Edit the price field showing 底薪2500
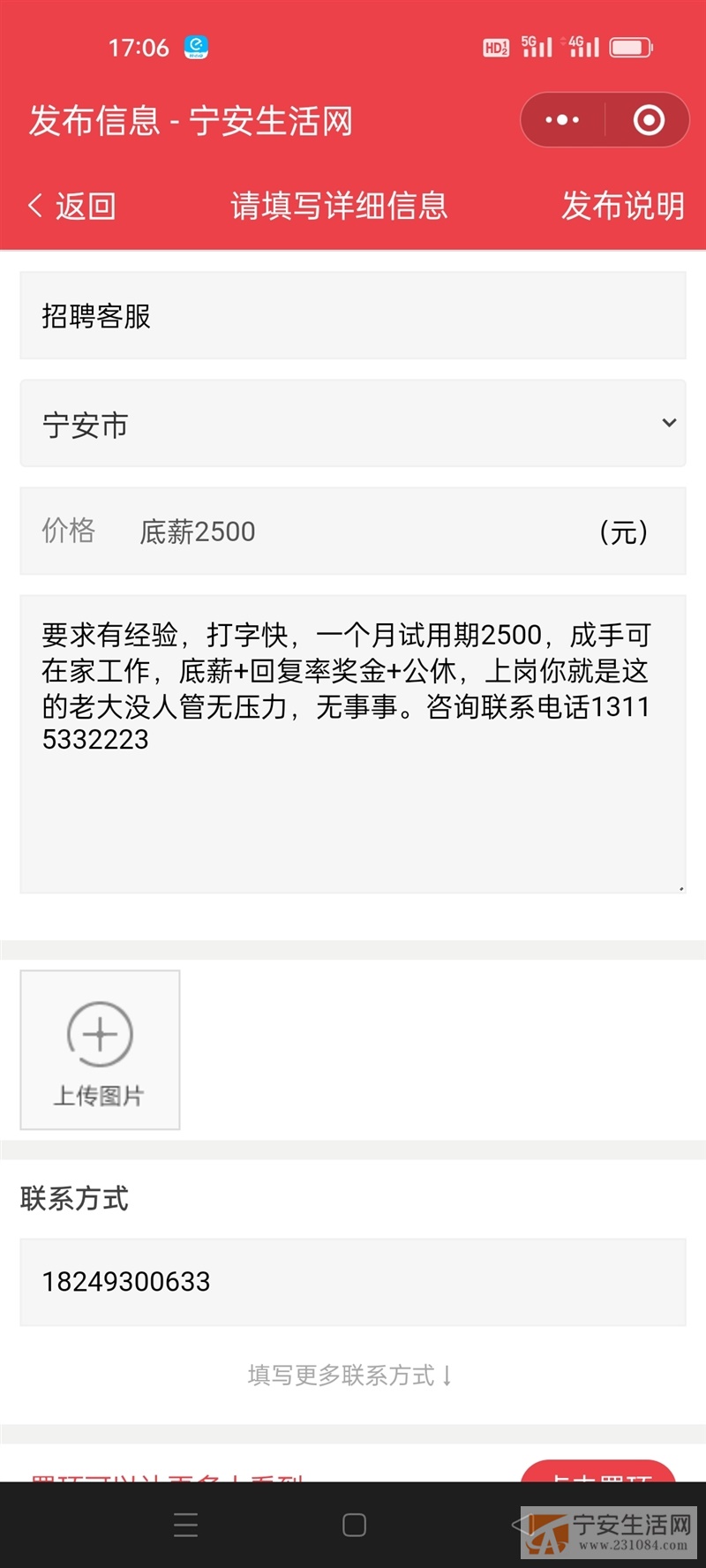 click(x=353, y=531)
